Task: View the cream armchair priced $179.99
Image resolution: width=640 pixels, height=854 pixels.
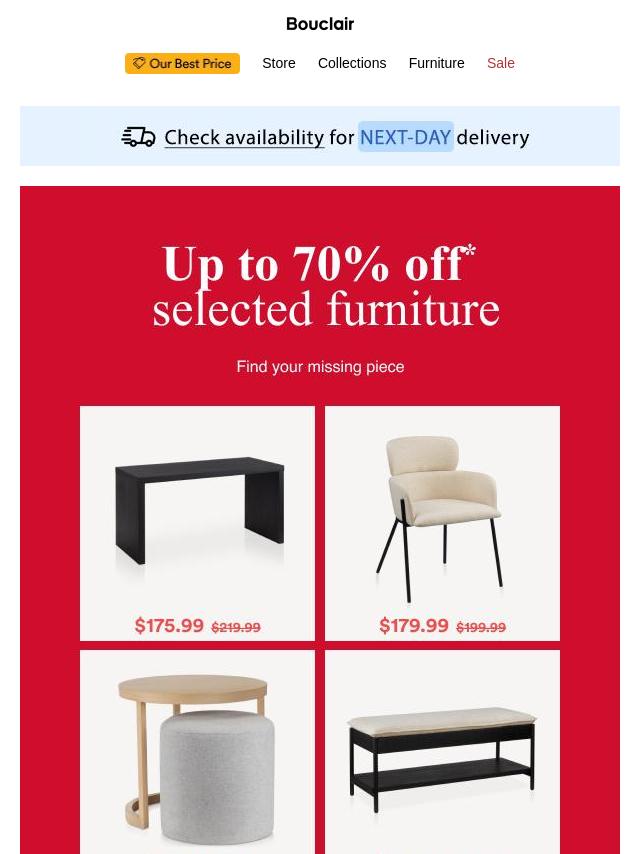Action: 442,522
